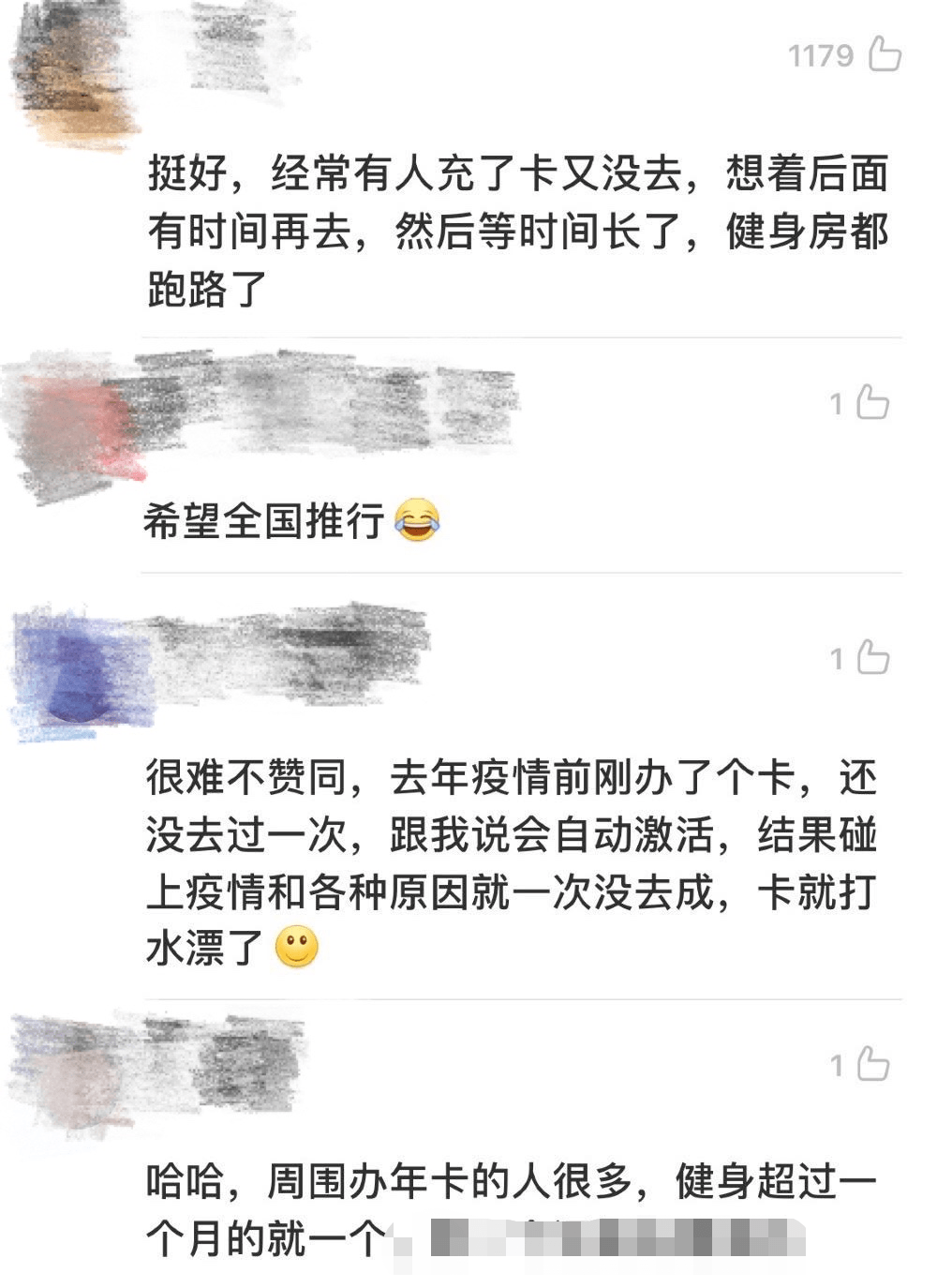The height and width of the screenshot is (1288, 937).
Task: Click the thumbs-up icon on the third comment
Action: click(871, 658)
